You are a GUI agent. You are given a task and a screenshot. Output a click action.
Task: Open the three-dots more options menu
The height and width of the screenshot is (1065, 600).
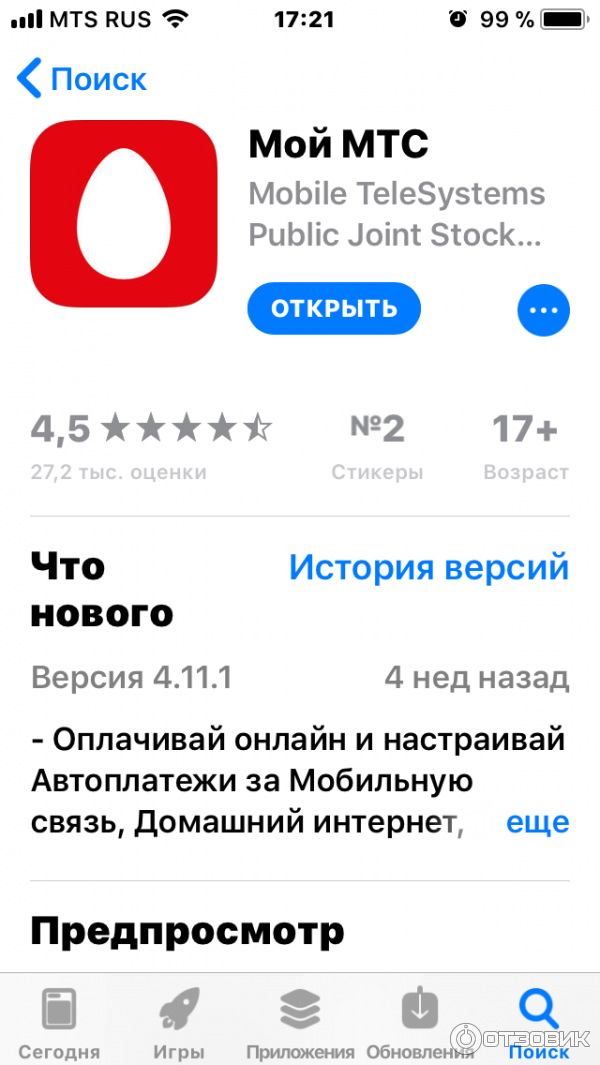543,310
